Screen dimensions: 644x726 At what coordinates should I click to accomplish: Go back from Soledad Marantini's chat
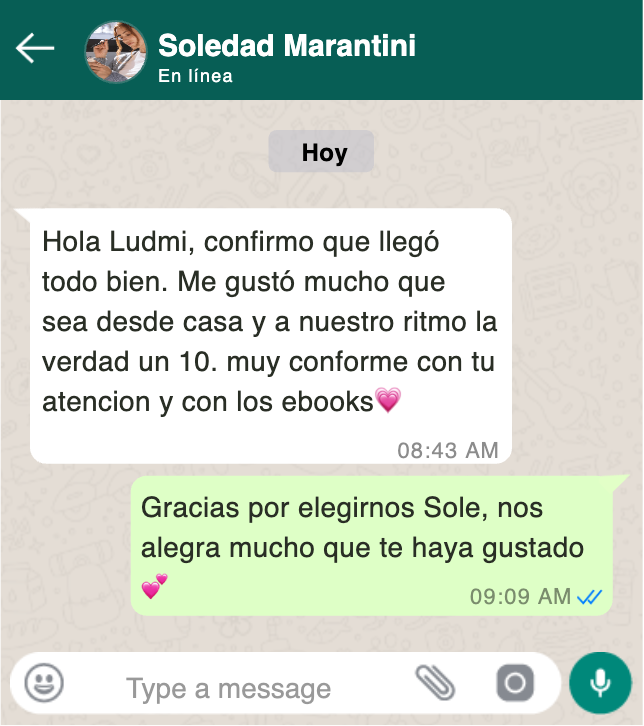click(x=35, y=48)
